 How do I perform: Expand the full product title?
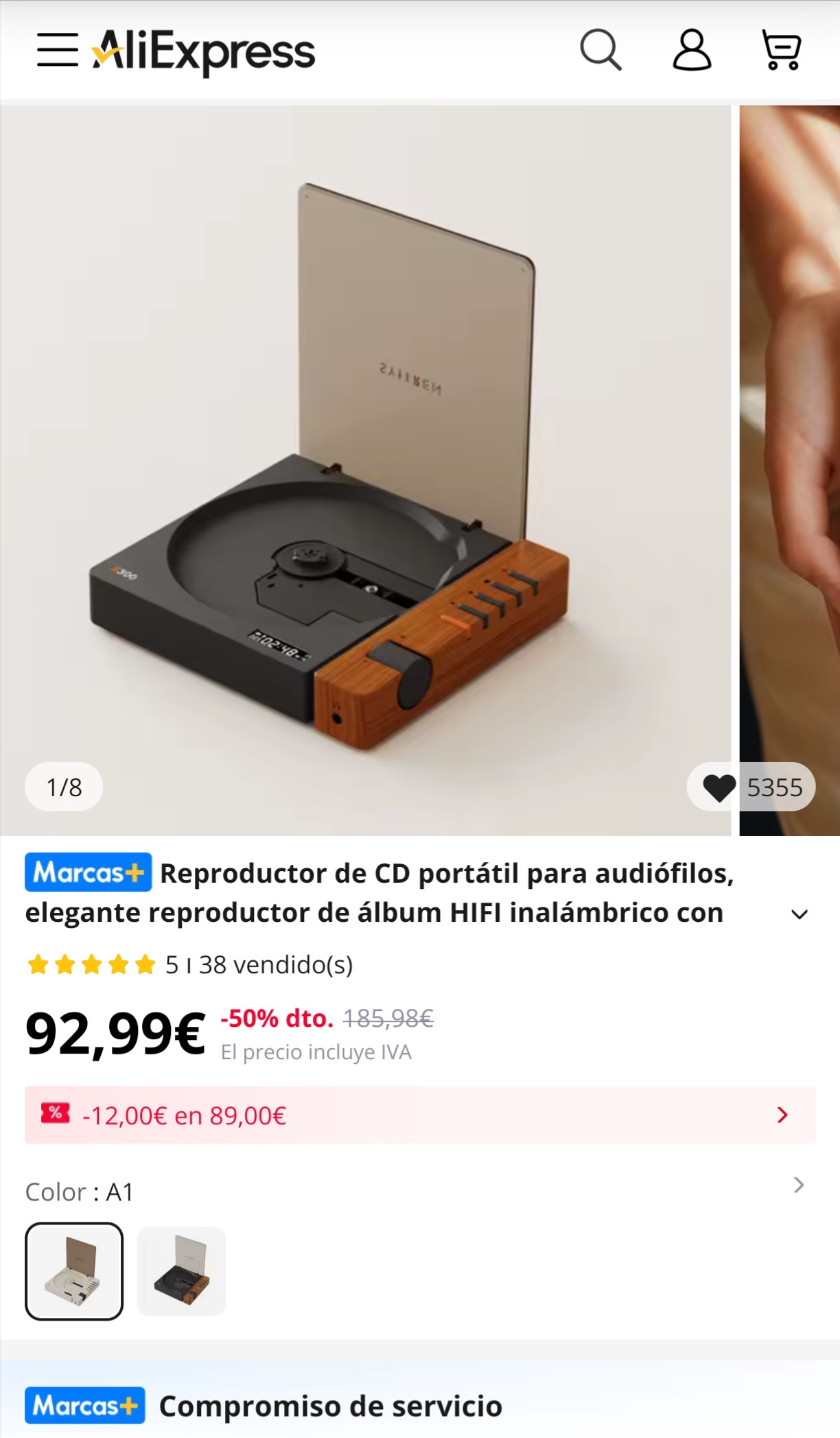pyautogui.click(x=799, y=914)
